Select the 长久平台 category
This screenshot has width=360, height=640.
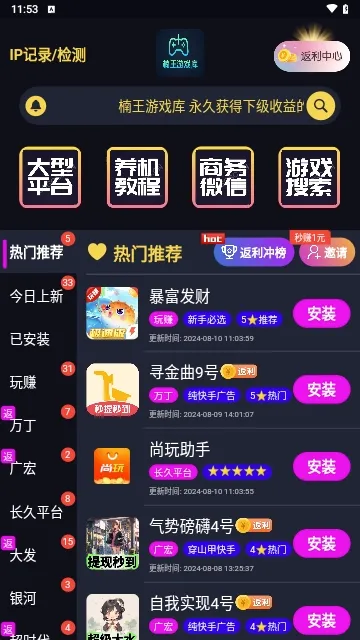[x=36, y=512]
